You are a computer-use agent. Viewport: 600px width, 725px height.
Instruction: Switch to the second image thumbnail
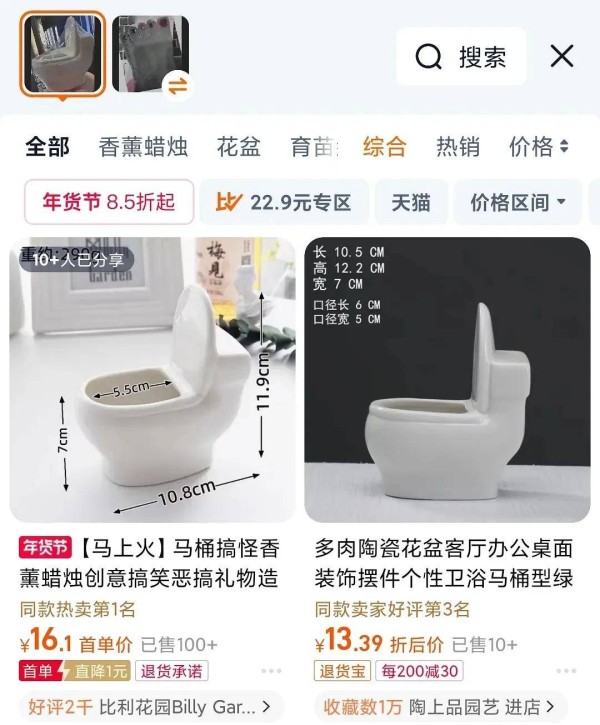pyautogui.click(x=150, y=54)
